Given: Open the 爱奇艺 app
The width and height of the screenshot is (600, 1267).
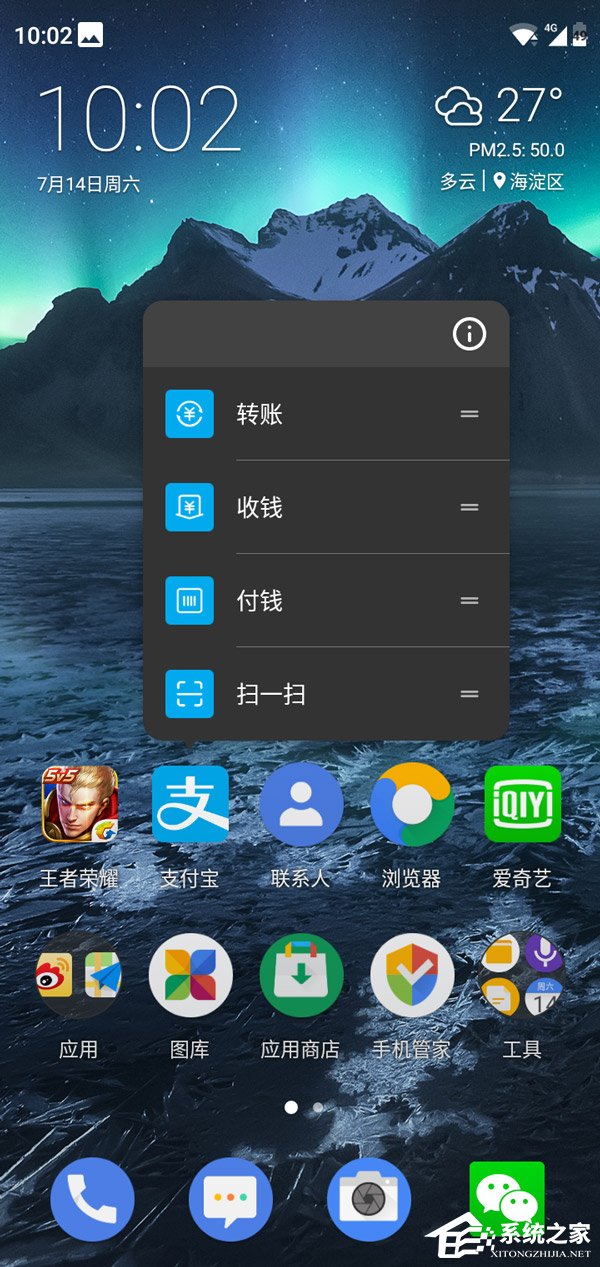Looking at the screenshot, I should 522,805.
